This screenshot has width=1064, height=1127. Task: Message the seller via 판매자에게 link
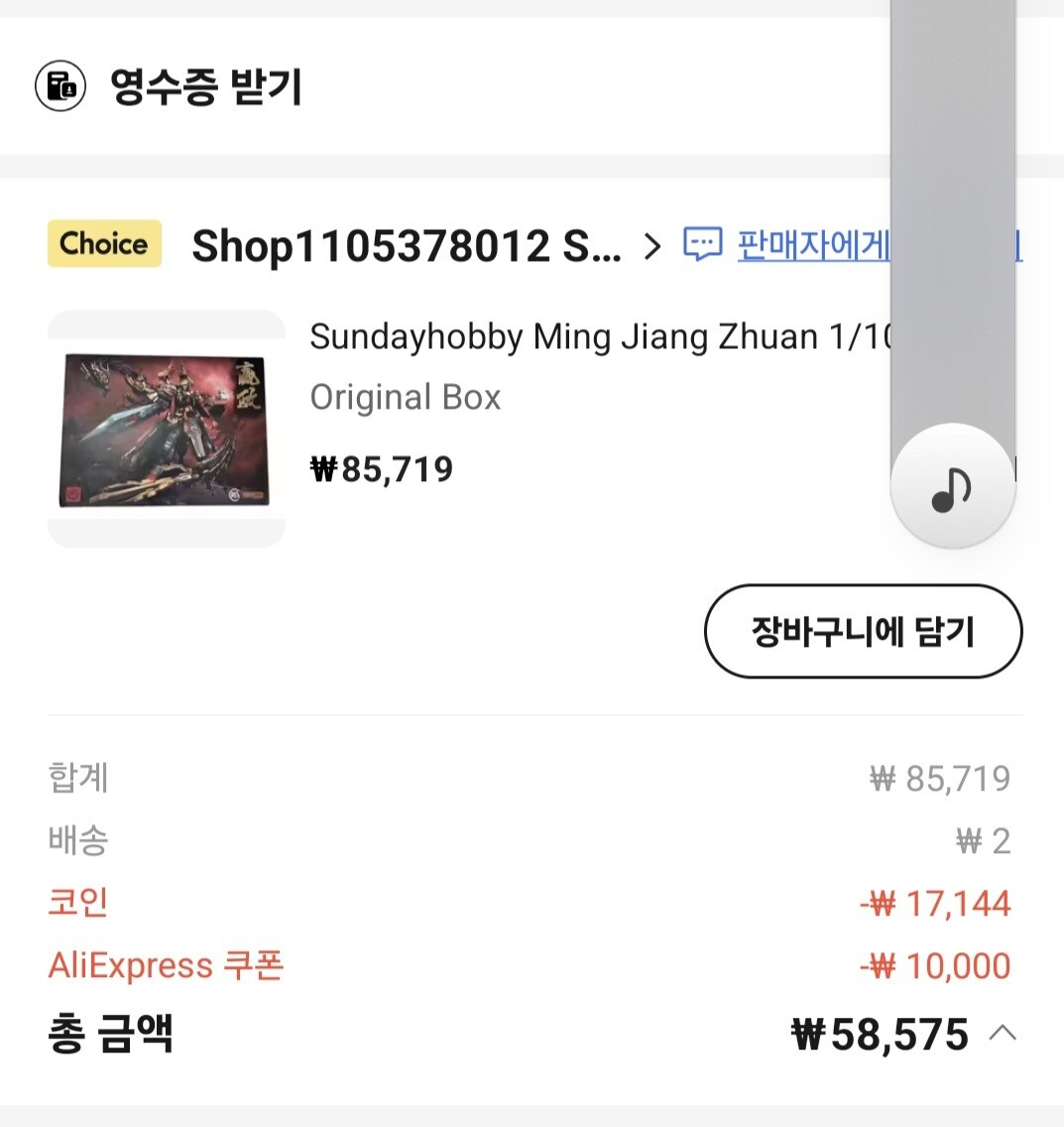click(786, 245)
